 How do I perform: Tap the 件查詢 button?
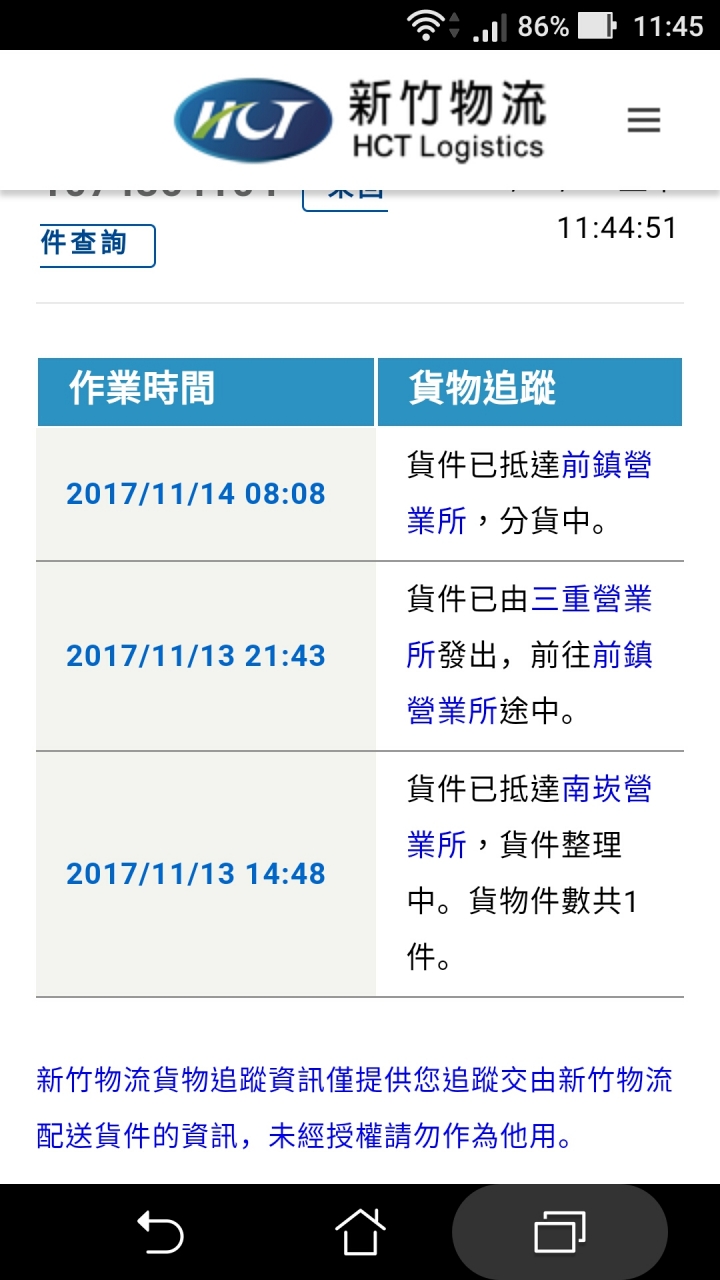click(x=96, y=244)
